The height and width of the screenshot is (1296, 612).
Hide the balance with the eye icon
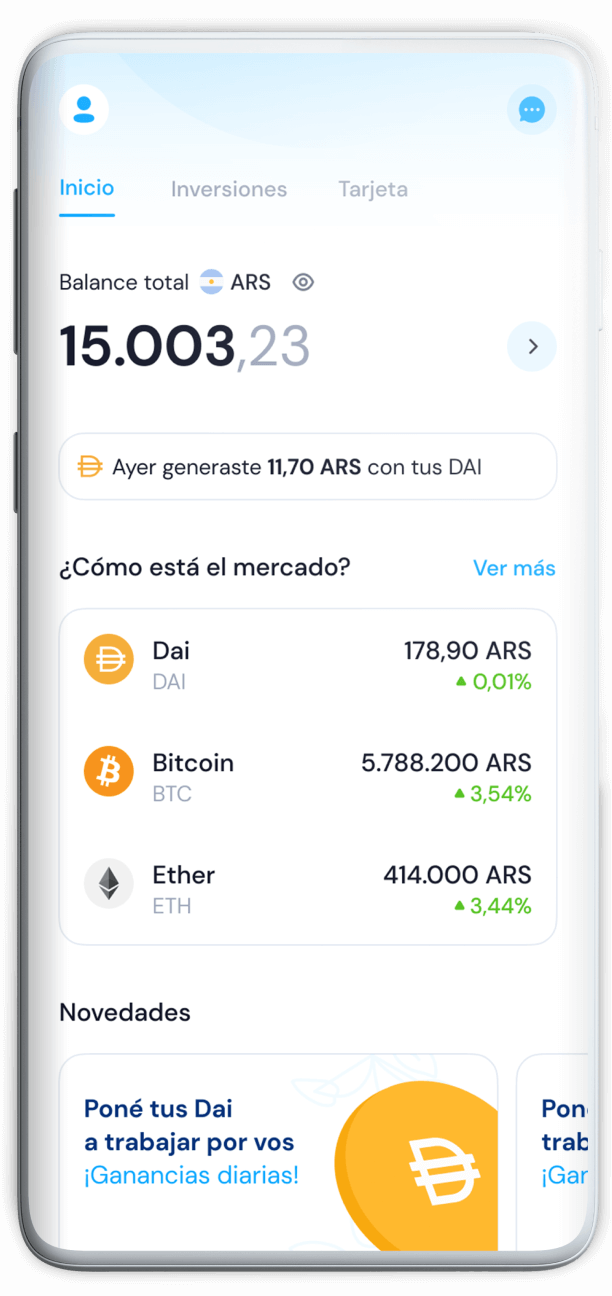click(303, 283)
